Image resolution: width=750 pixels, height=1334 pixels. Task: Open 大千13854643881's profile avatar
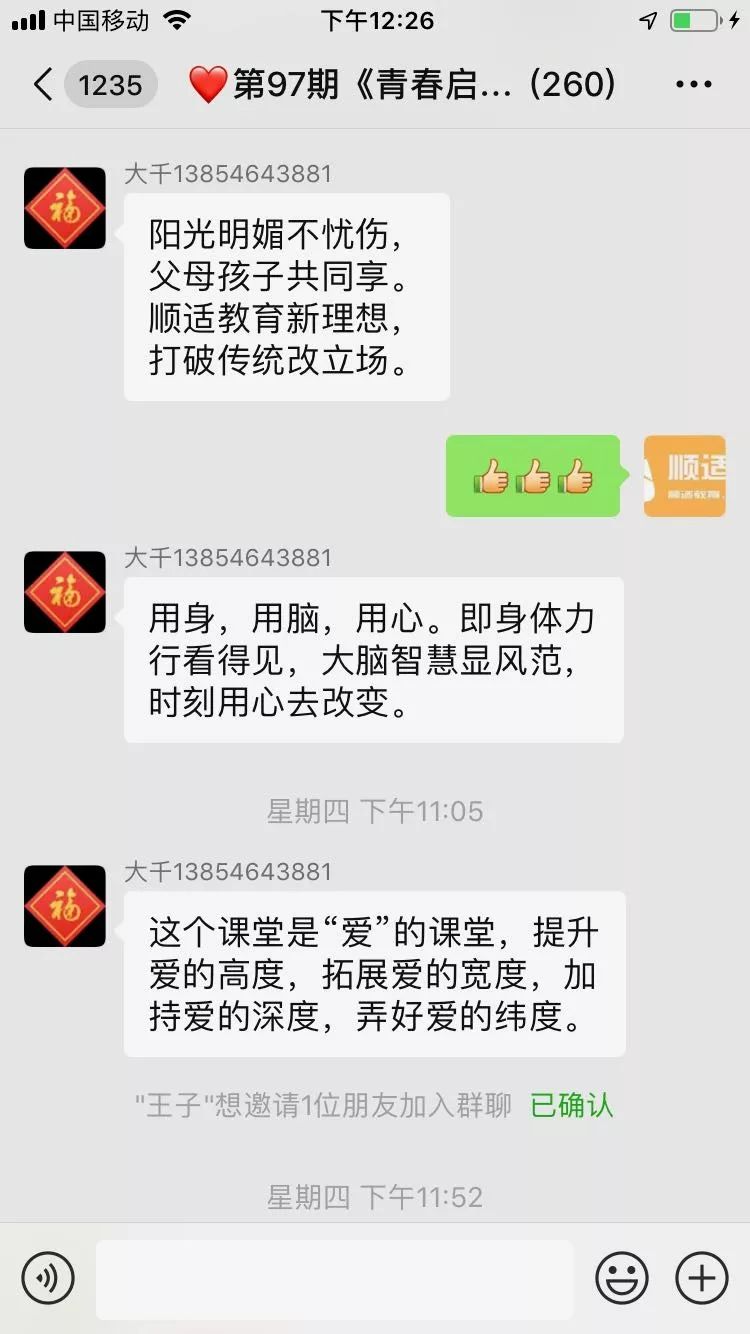(x=64, y=208)
